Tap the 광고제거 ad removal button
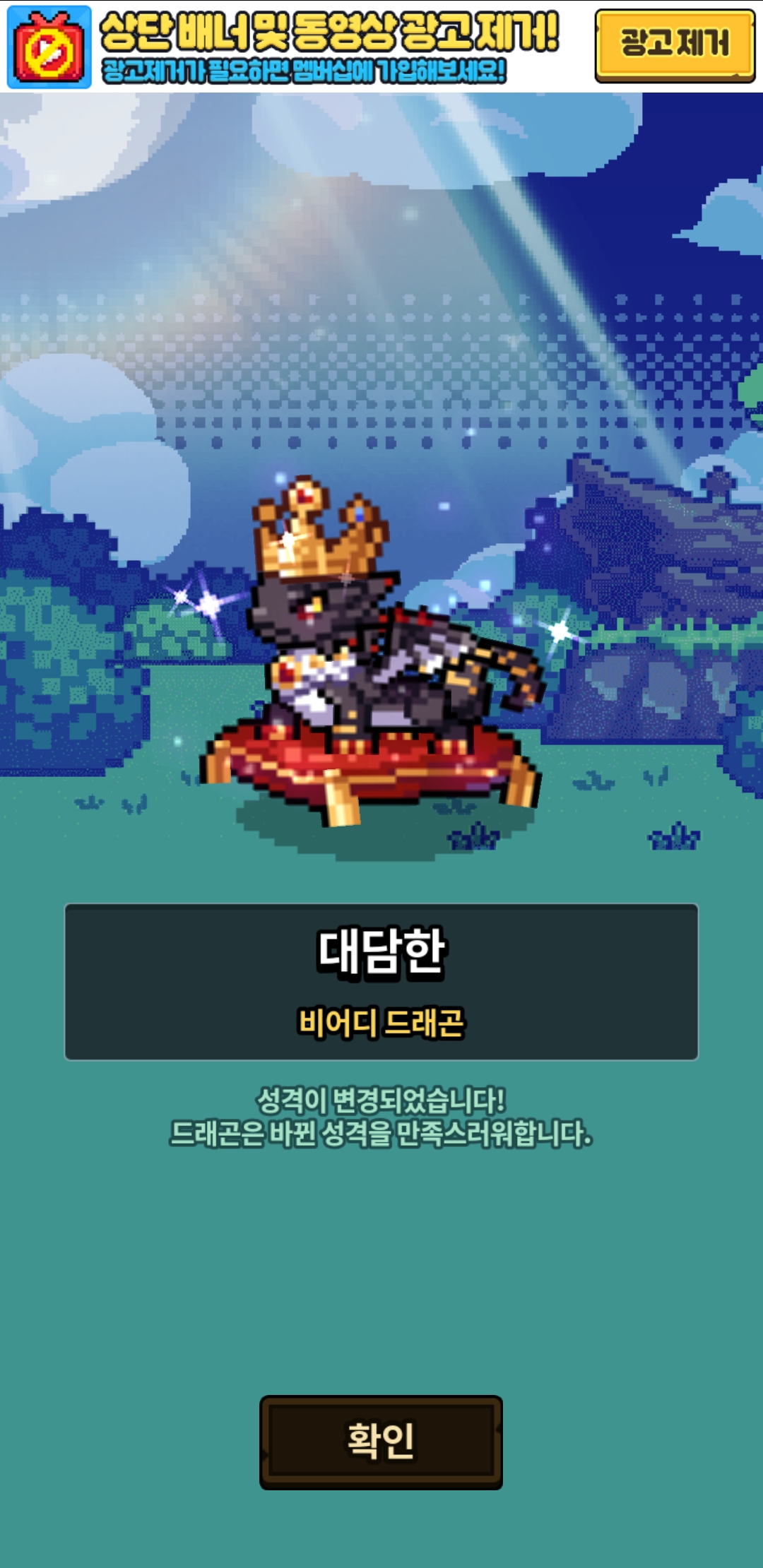Image resolution: width=763 pixels, height=1568 pixels. click(675, 46)
